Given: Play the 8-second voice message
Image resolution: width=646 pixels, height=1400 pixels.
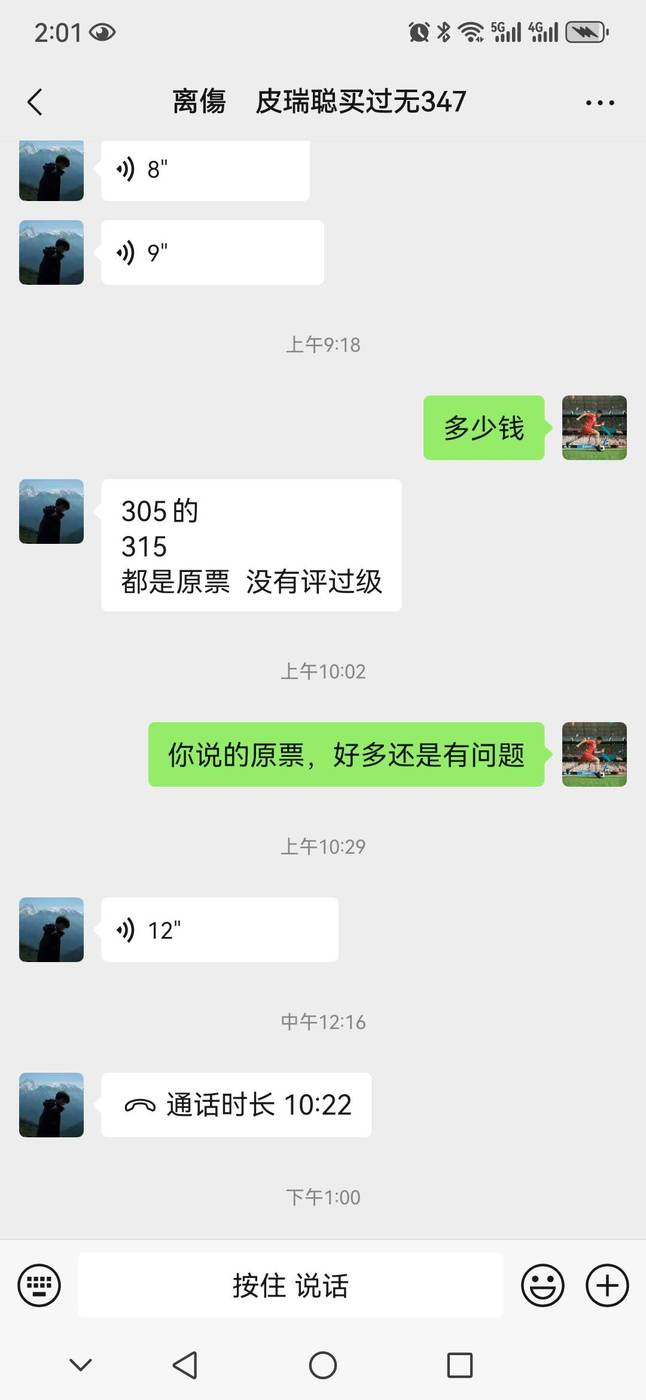Looking at the screenshot, I should click(x=205, y=169).
